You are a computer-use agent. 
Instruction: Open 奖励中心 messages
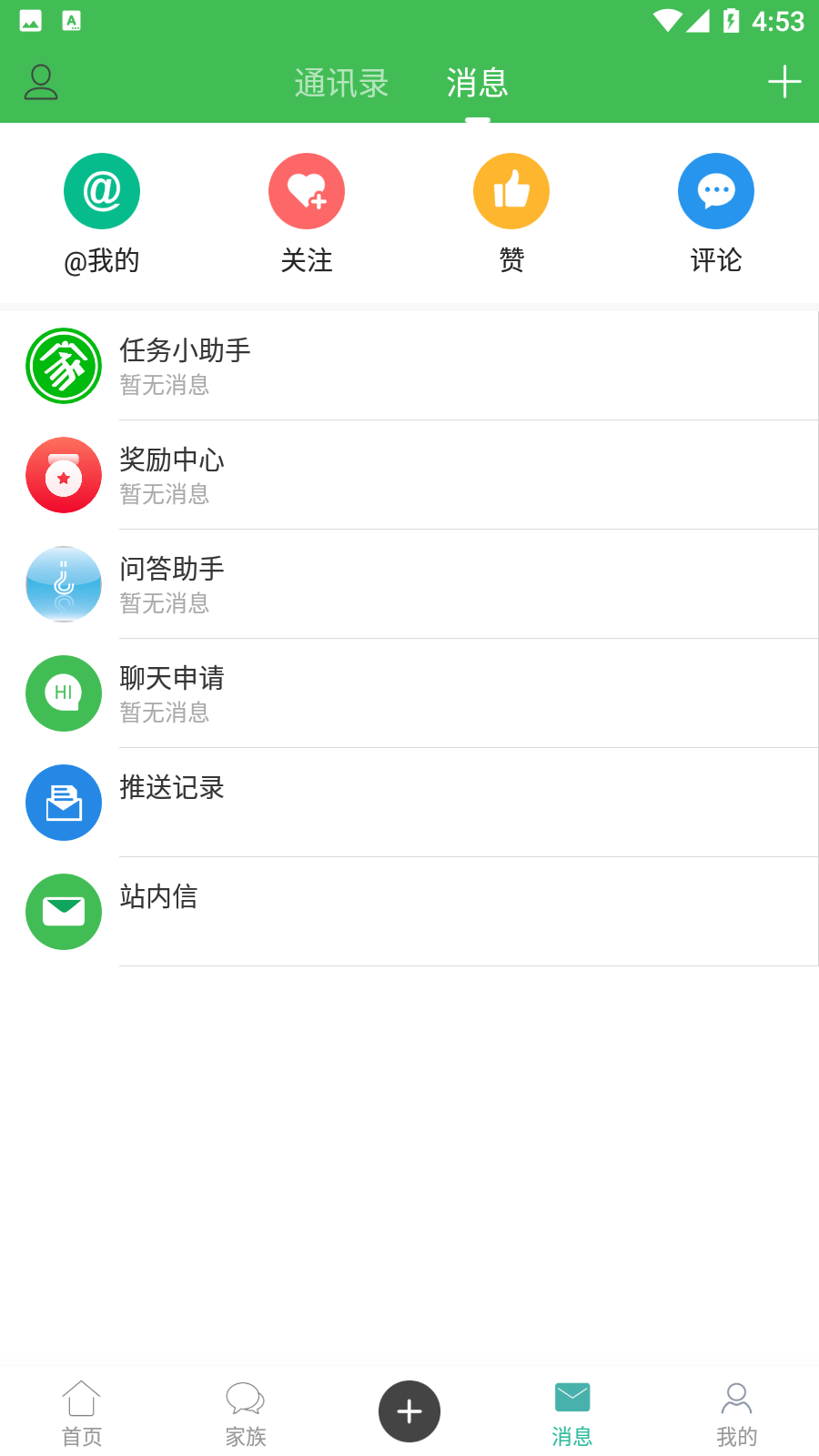[409, 475]
